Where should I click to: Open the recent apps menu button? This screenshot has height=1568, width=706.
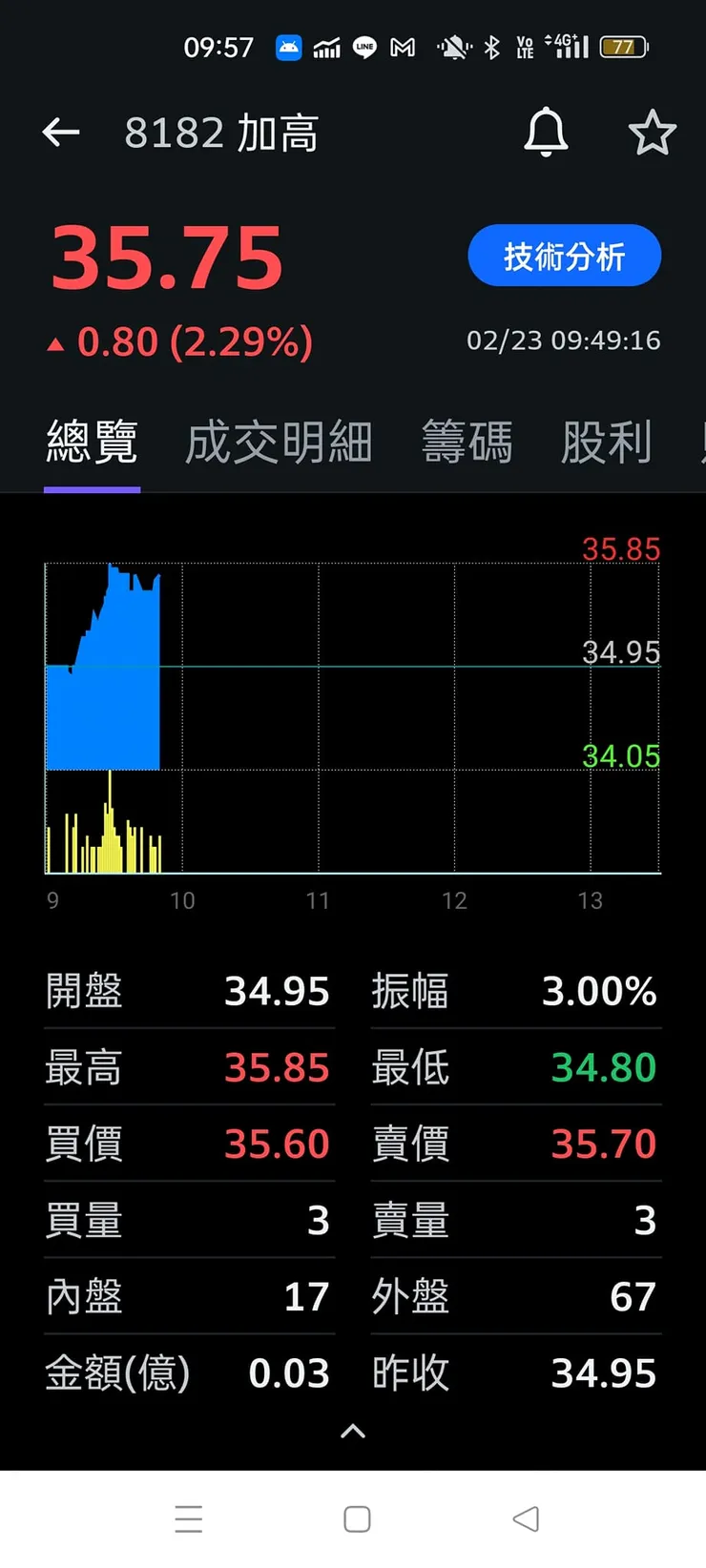189,1518
